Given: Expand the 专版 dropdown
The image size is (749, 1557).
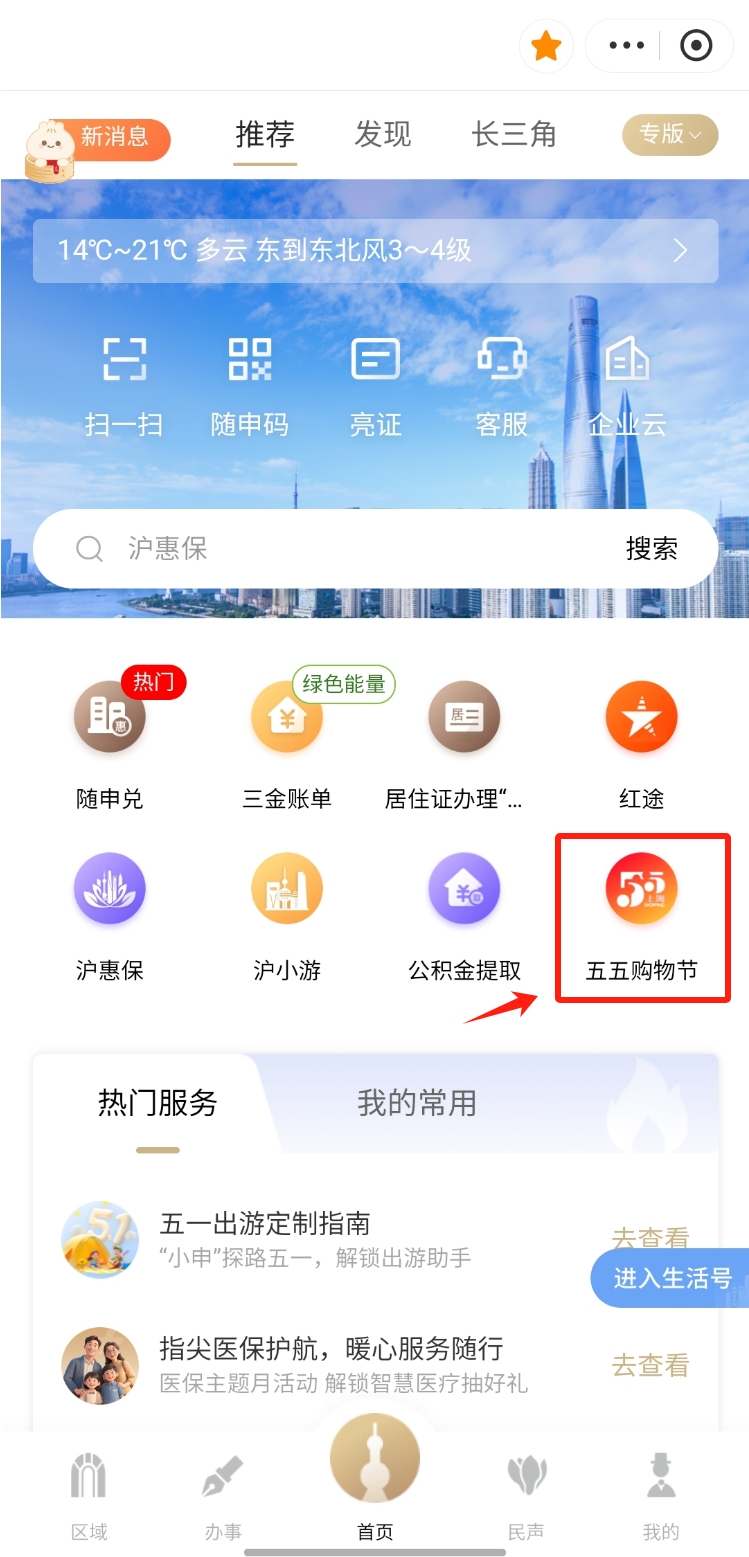Looking at the screenshot, I should coord(670,134).
